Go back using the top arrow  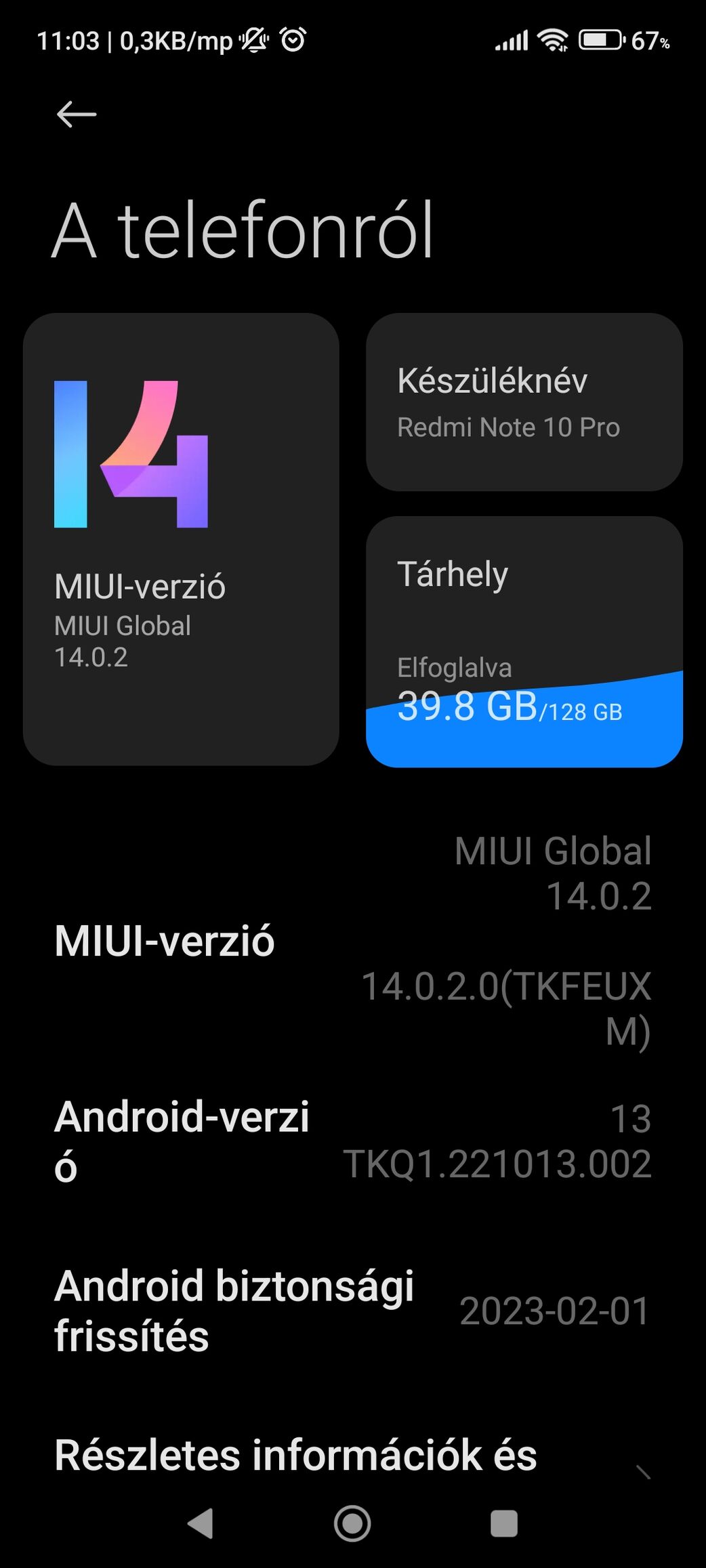coord(76,114)
